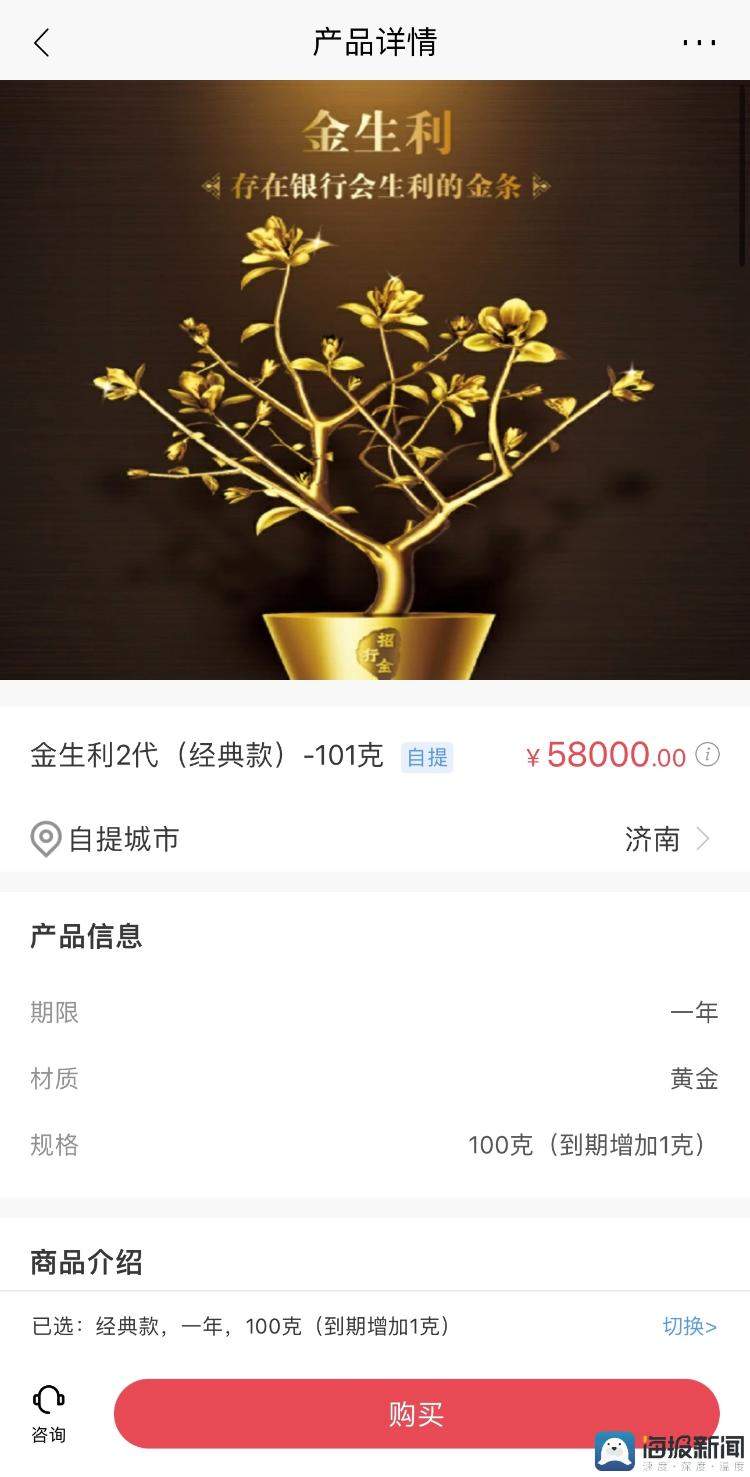Image resolution: width=750 pixels, height=1477 pixels.
Task: Select the 期限 row showing 一年
Action: (375, 1012)
